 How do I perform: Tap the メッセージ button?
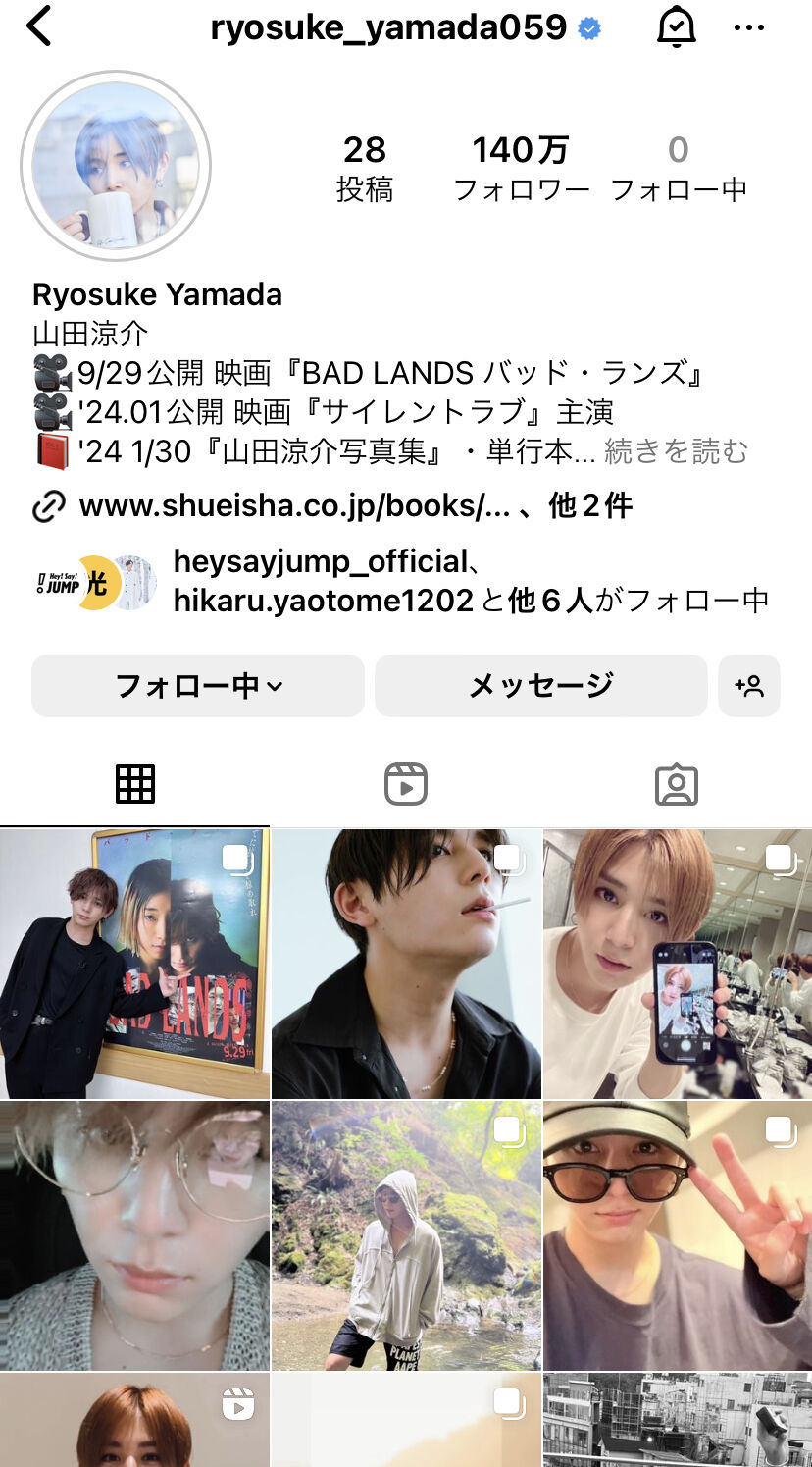point(540,686)
